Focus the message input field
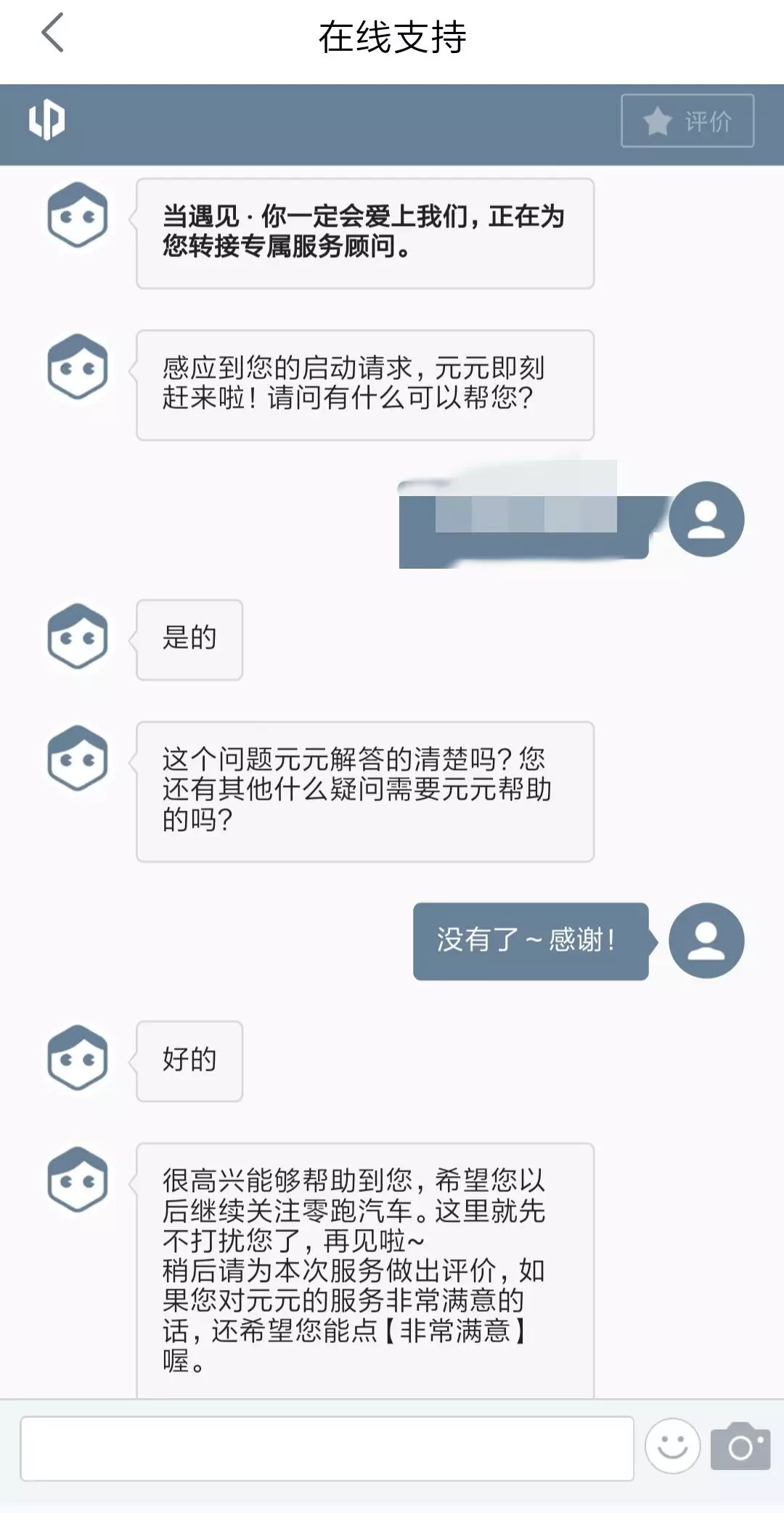The height and width of the screenshot is (1513, 784). pyautogui.click(x=327, y=1448)
